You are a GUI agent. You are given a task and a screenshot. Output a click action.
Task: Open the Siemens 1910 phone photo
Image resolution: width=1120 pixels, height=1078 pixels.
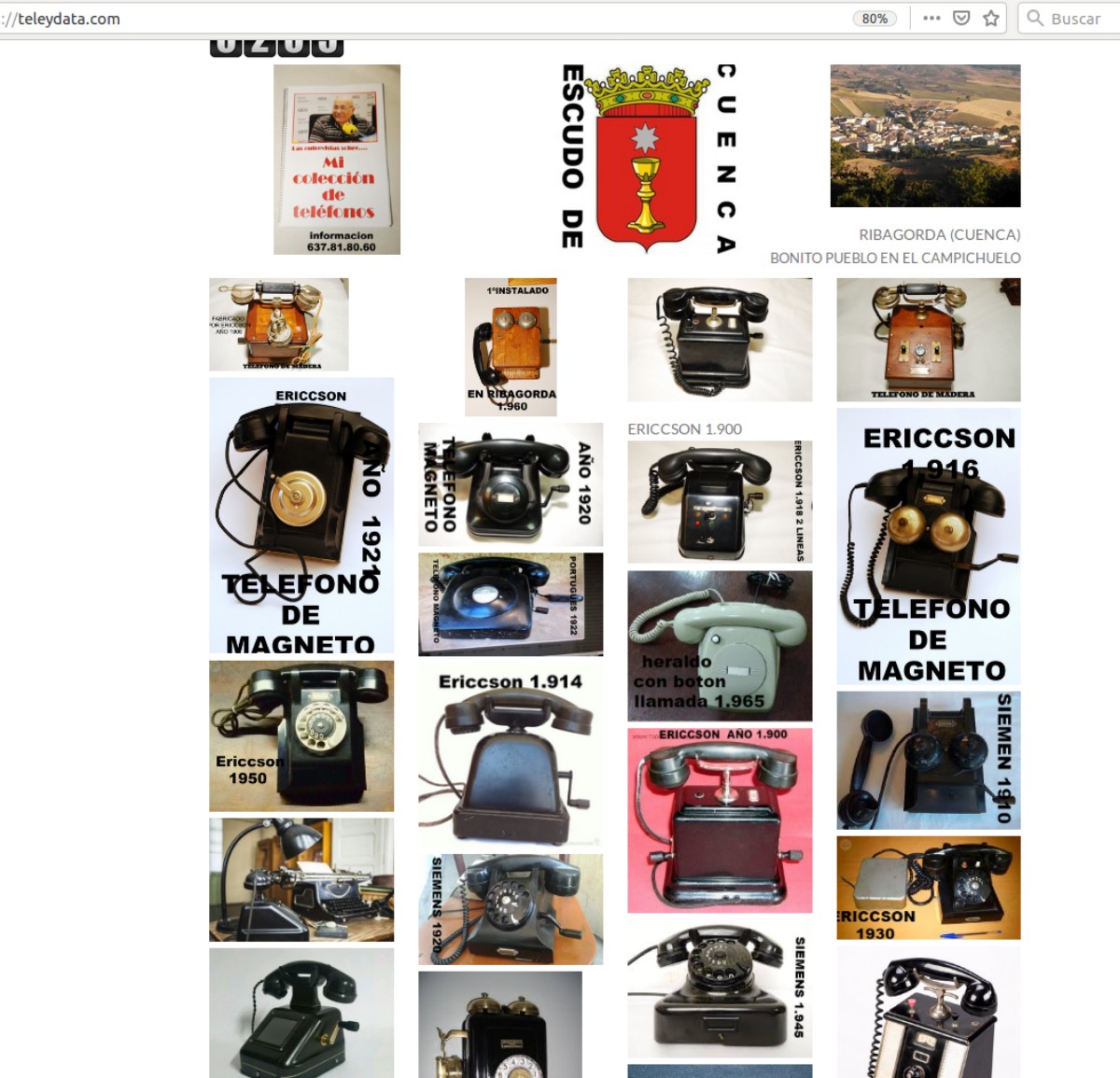pyautogui.click(x=929, y=760)
